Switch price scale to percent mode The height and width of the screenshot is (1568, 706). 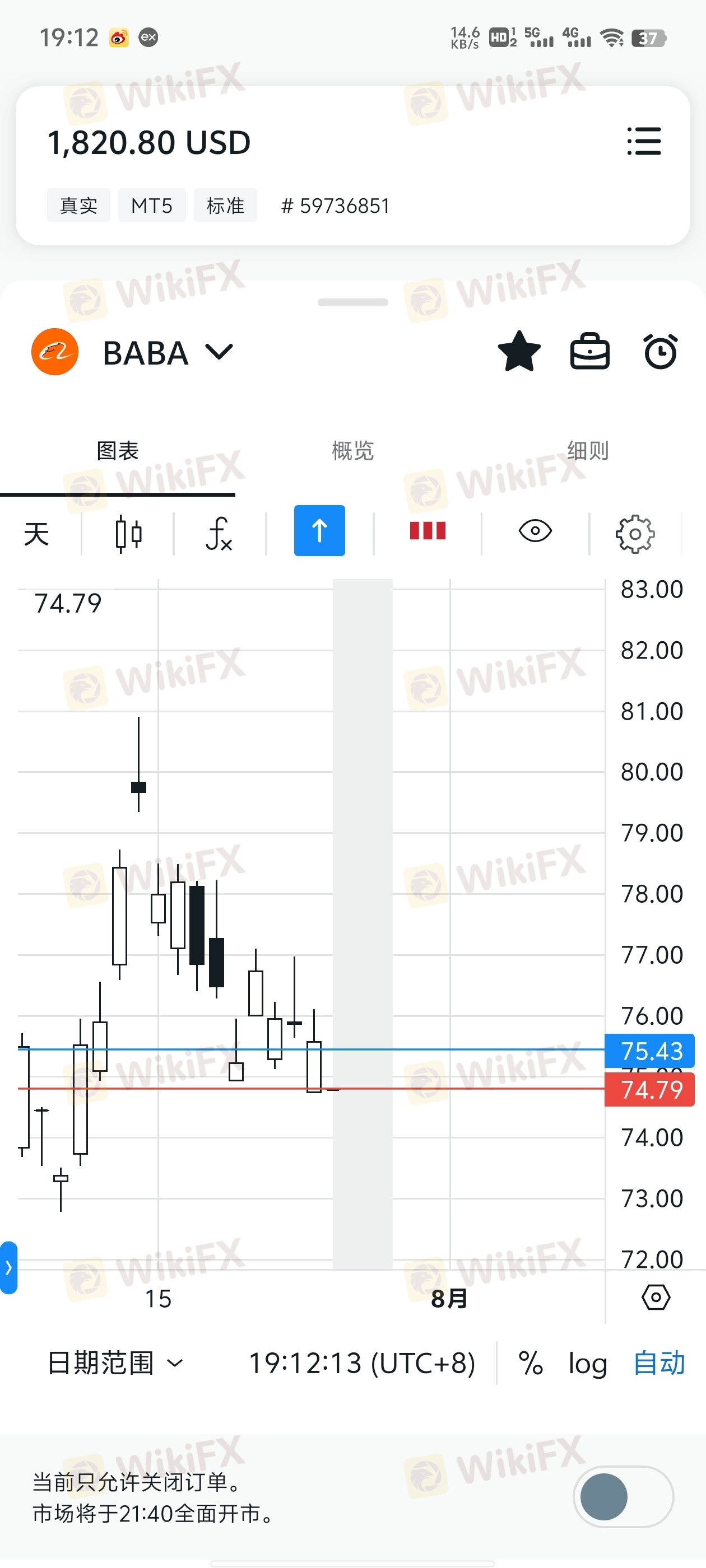[530, 1363]
